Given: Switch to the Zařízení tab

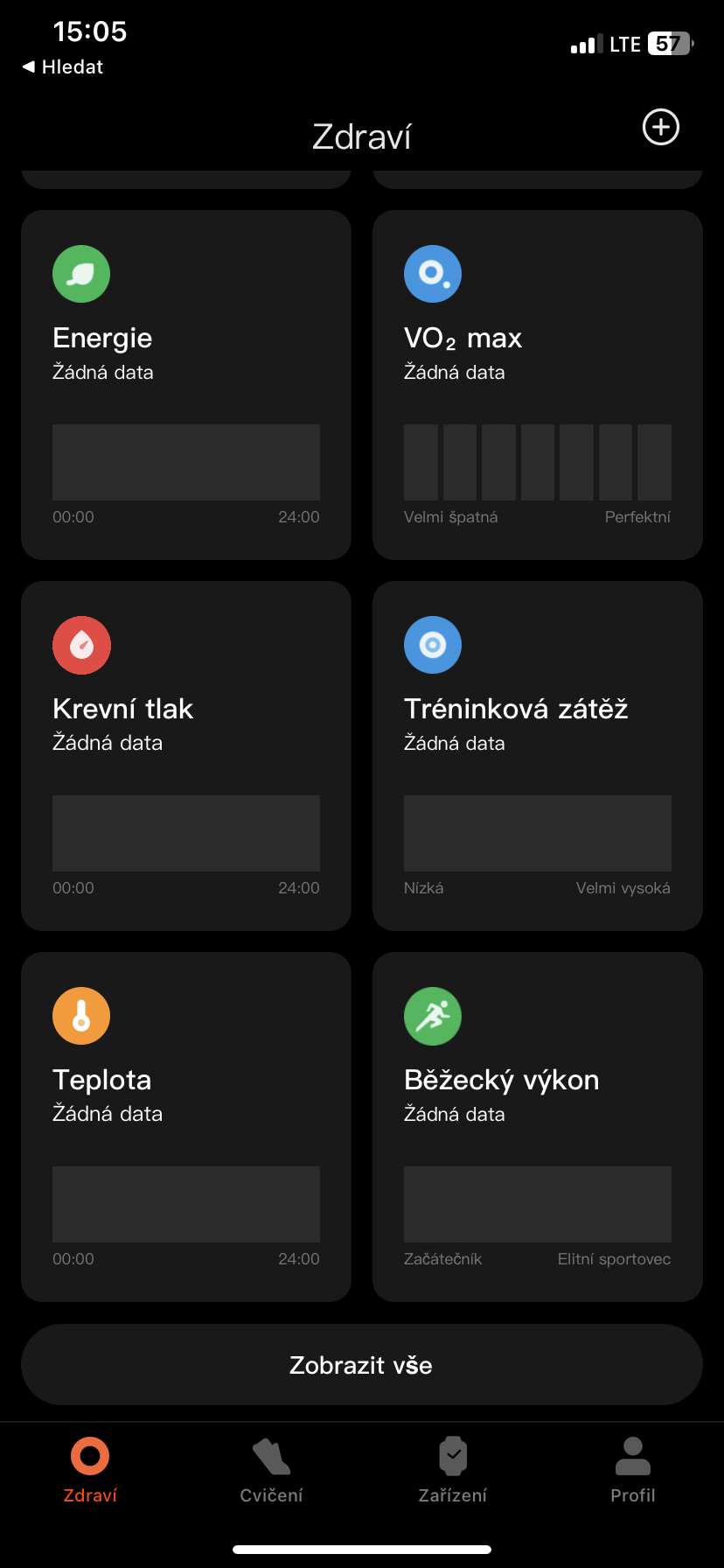Looking at the screenshot, I should click(452, 1470).
